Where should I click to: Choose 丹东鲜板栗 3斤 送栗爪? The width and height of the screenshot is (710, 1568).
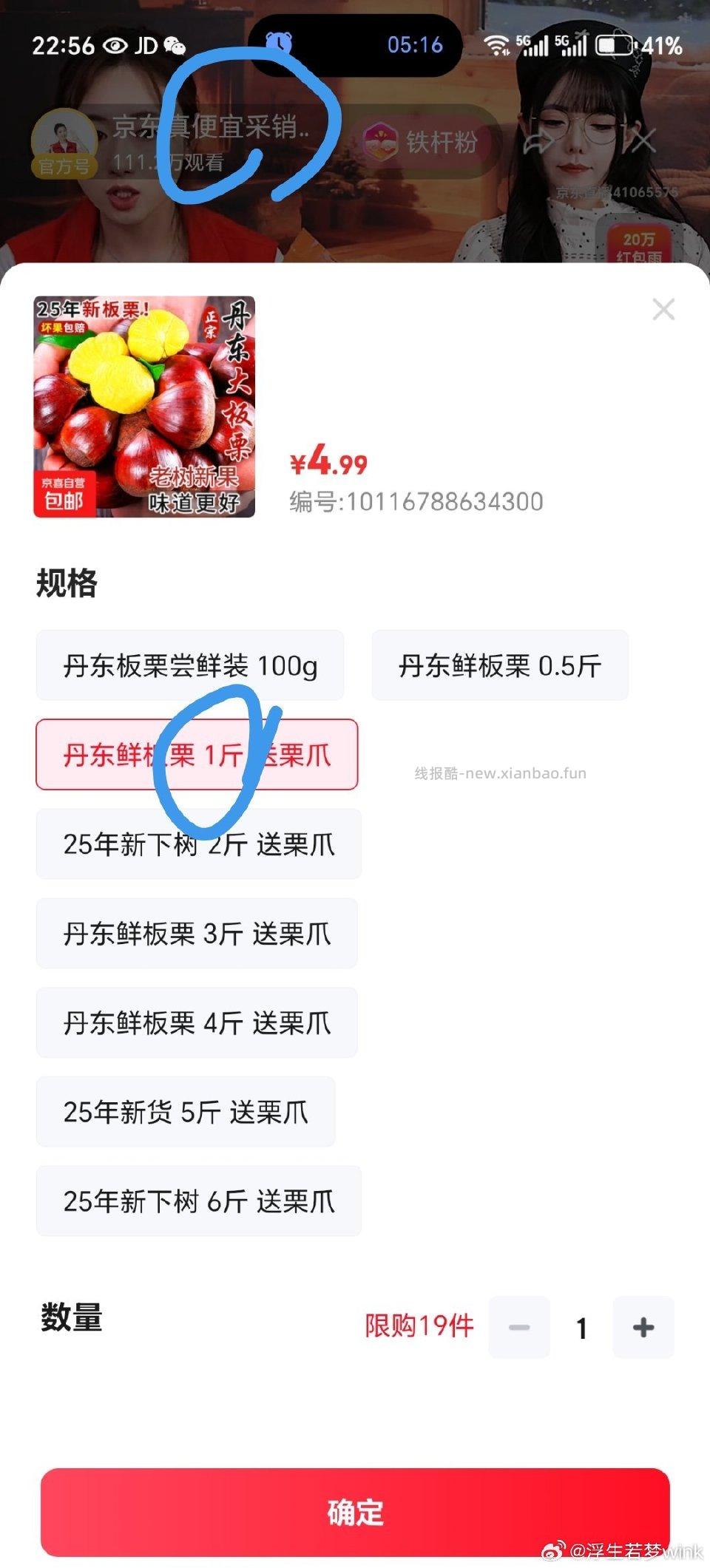point(197,934)
